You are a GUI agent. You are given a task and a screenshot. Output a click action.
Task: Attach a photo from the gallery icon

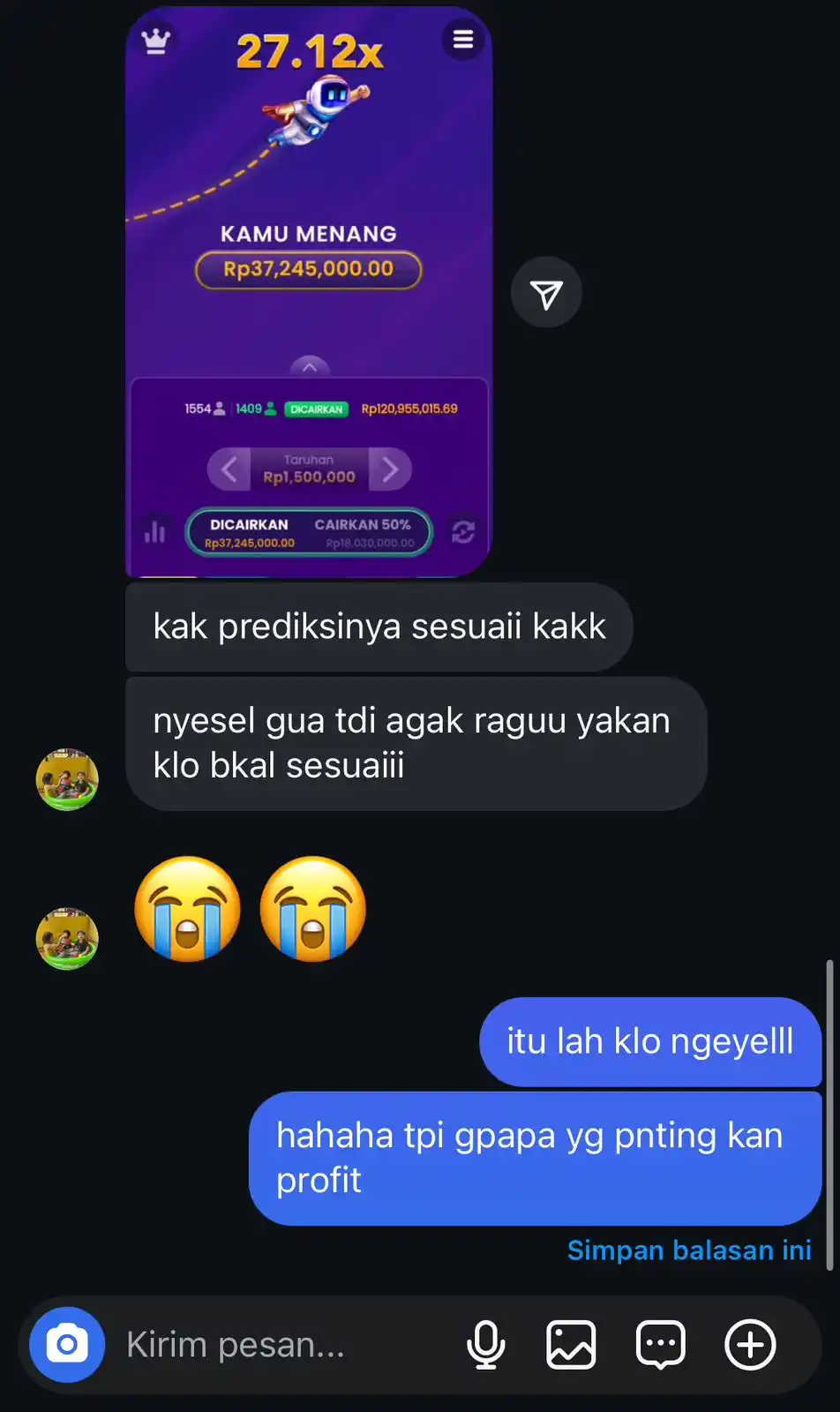click(571, 1345)
